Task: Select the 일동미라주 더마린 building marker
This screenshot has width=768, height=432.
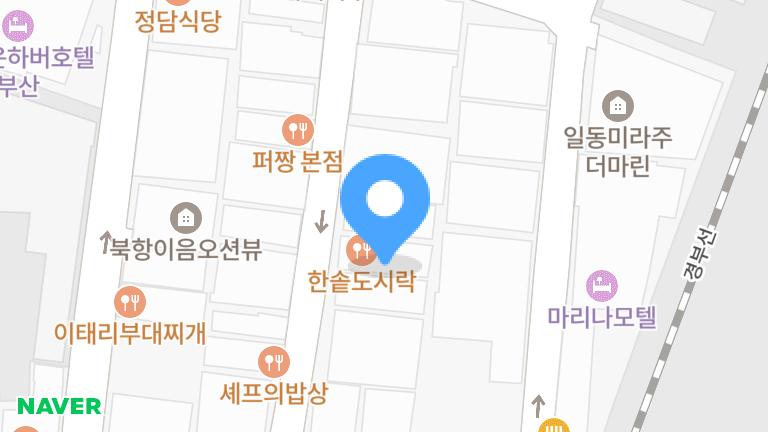Action: tap(618, 105)
